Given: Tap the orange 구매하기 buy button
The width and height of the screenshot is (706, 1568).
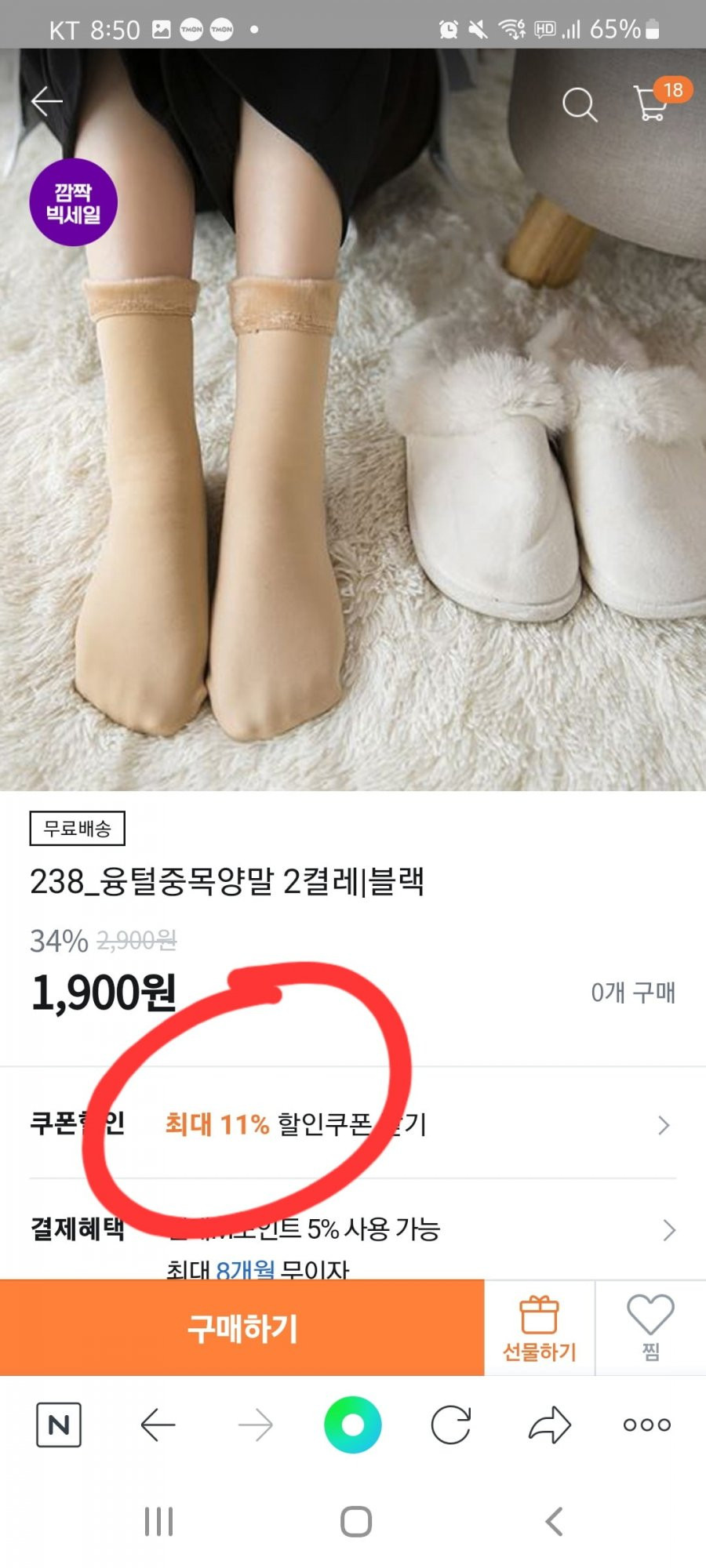Looking at the screenshot, I should coord(242,1328).
